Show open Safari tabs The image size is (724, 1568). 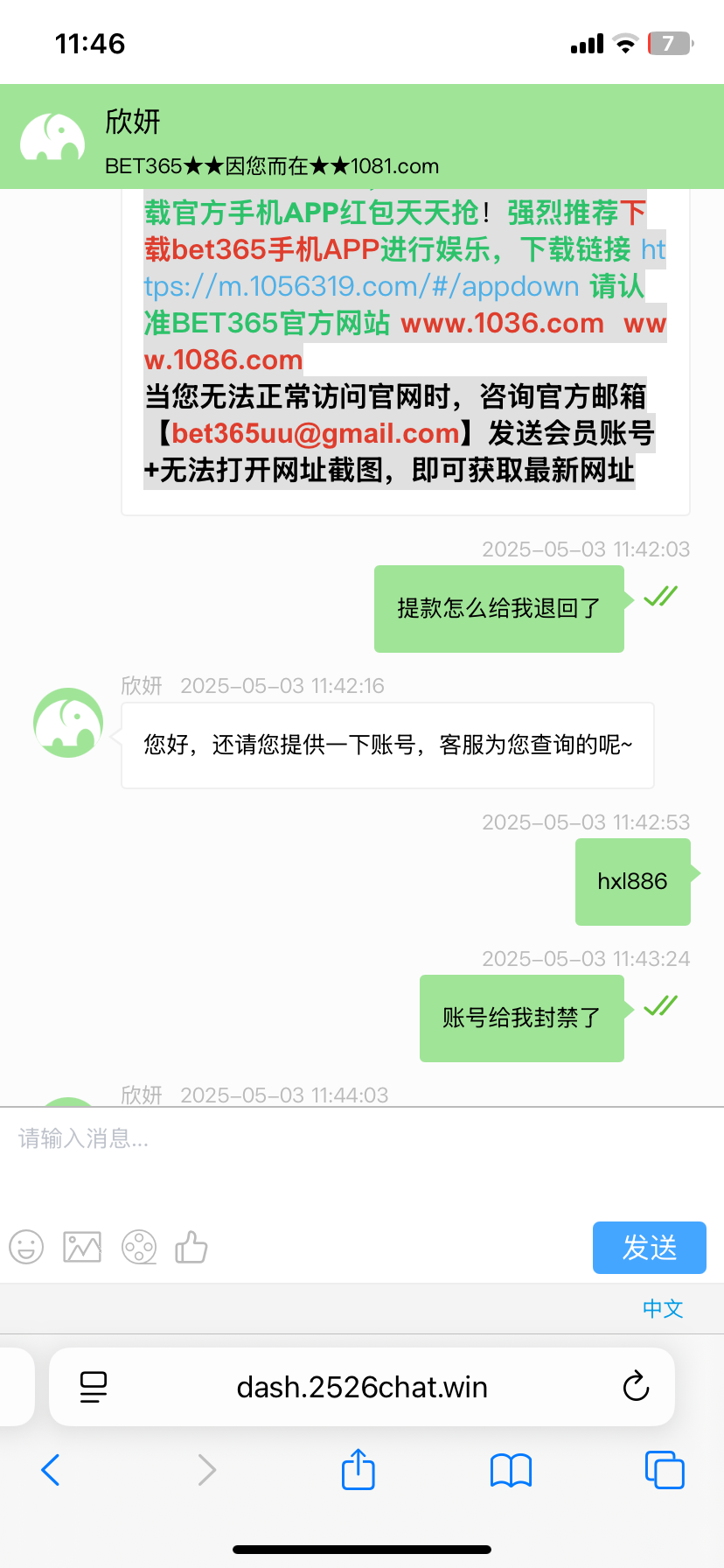tap(665, 1469)
